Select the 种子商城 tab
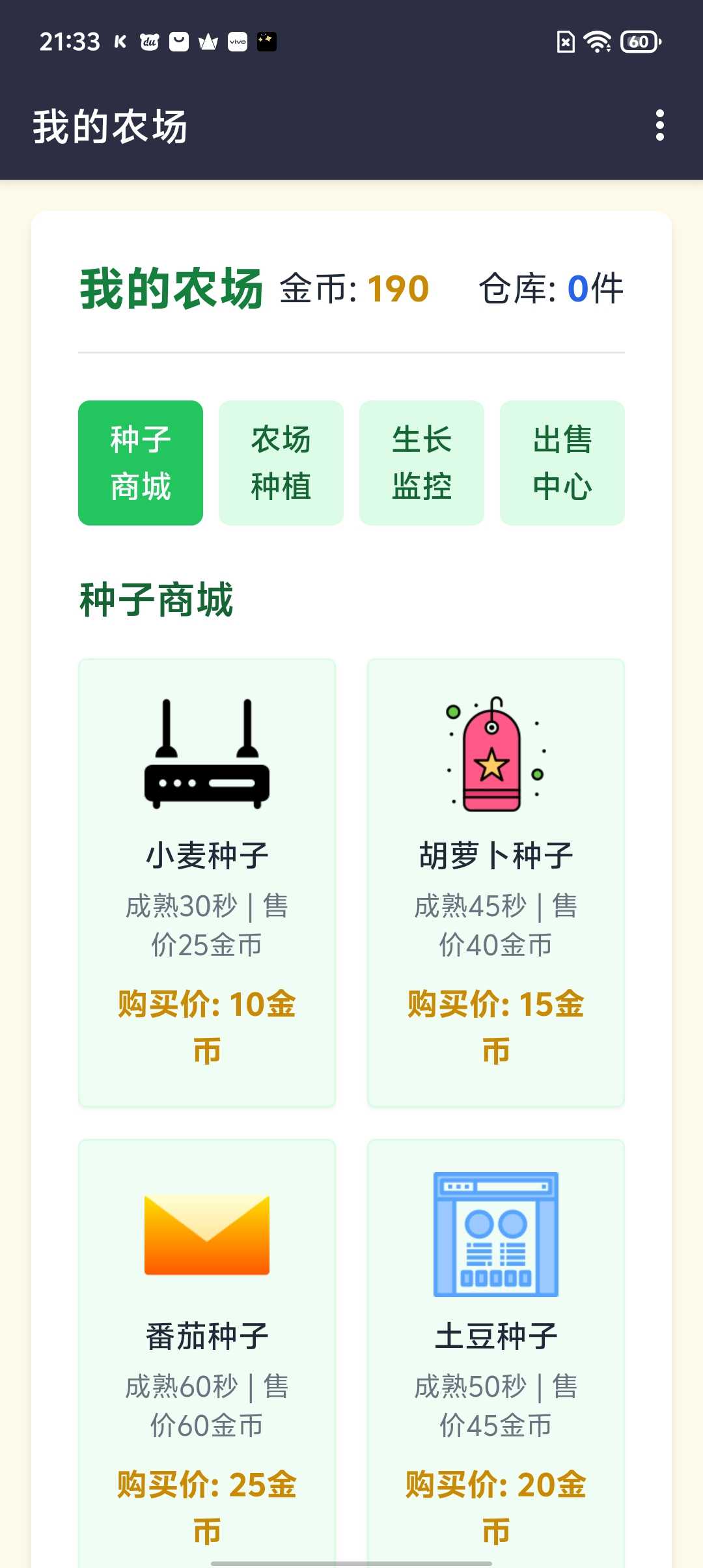 click(141, 463)
